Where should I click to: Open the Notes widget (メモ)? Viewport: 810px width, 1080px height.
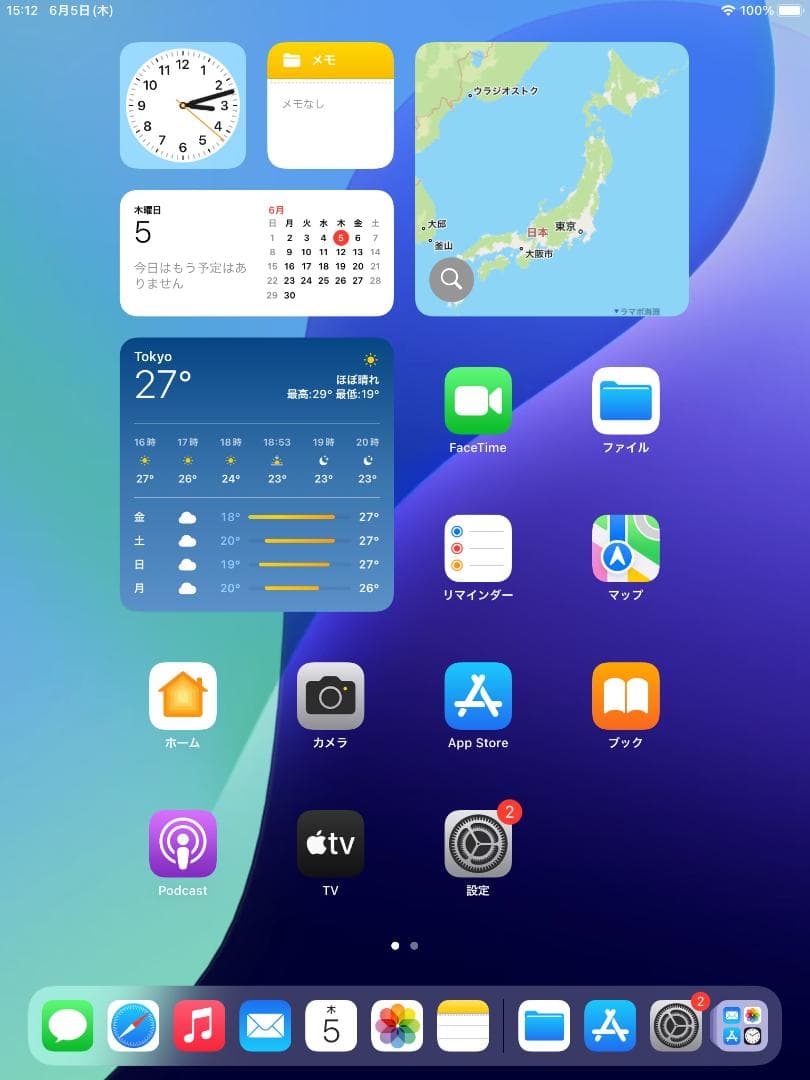(330, 105)
